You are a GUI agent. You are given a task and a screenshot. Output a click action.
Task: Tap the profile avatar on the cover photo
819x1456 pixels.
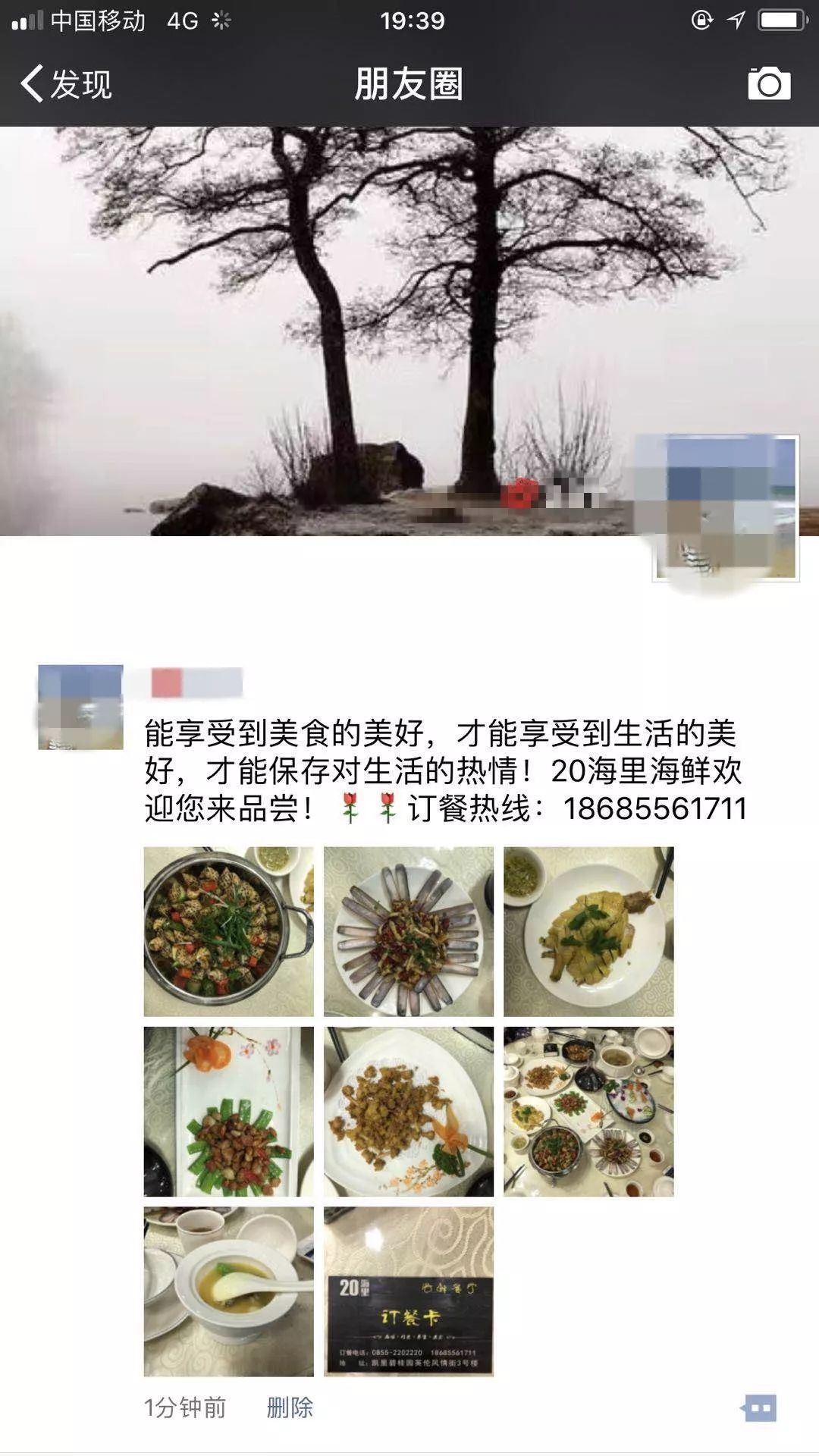click(x=725, y=508)
